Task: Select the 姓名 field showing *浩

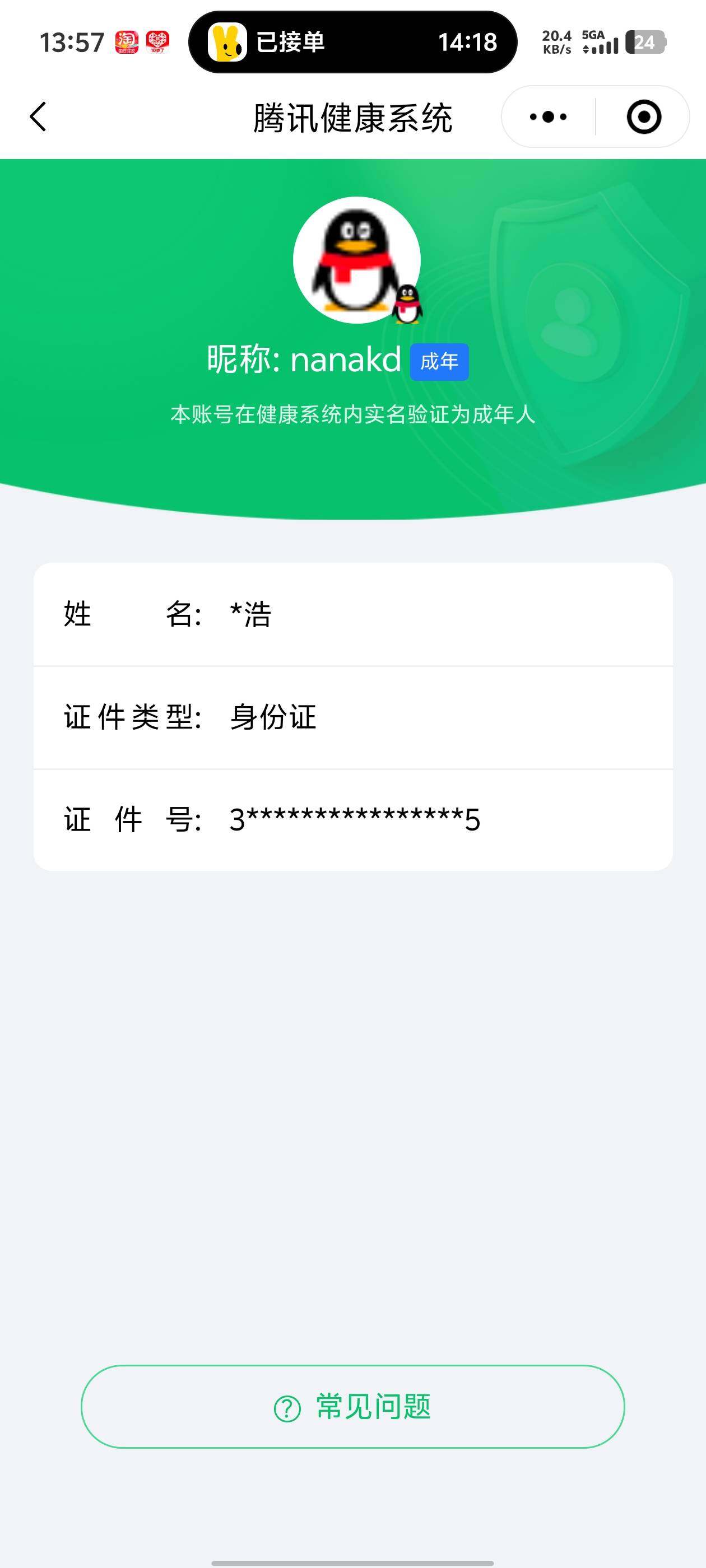Action: 352,615
